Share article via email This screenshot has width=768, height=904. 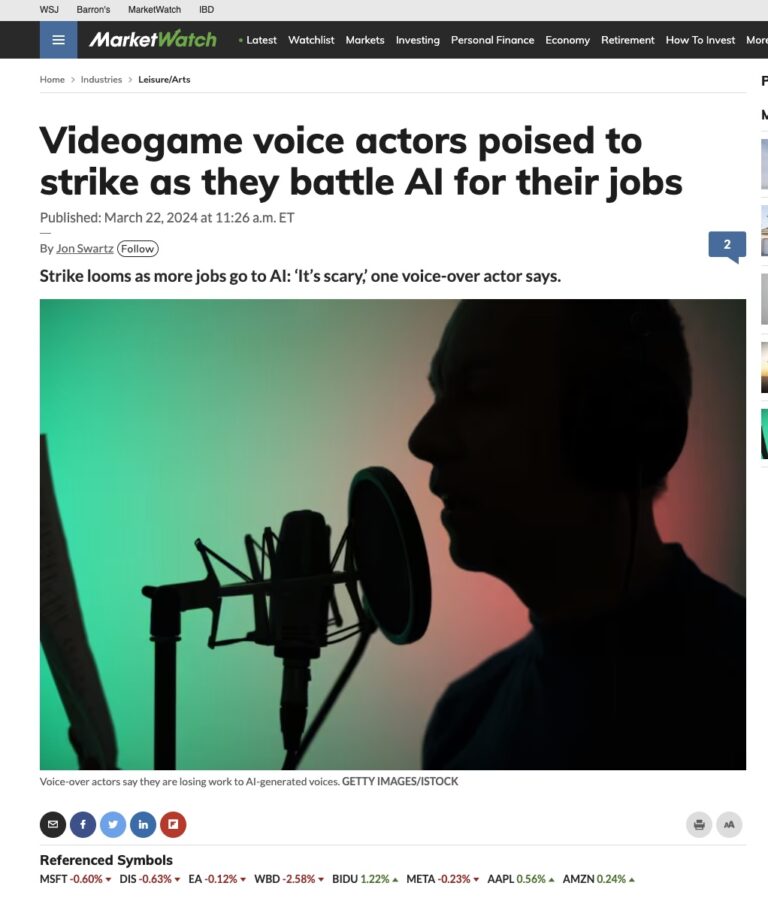click(x=53, y=825)
